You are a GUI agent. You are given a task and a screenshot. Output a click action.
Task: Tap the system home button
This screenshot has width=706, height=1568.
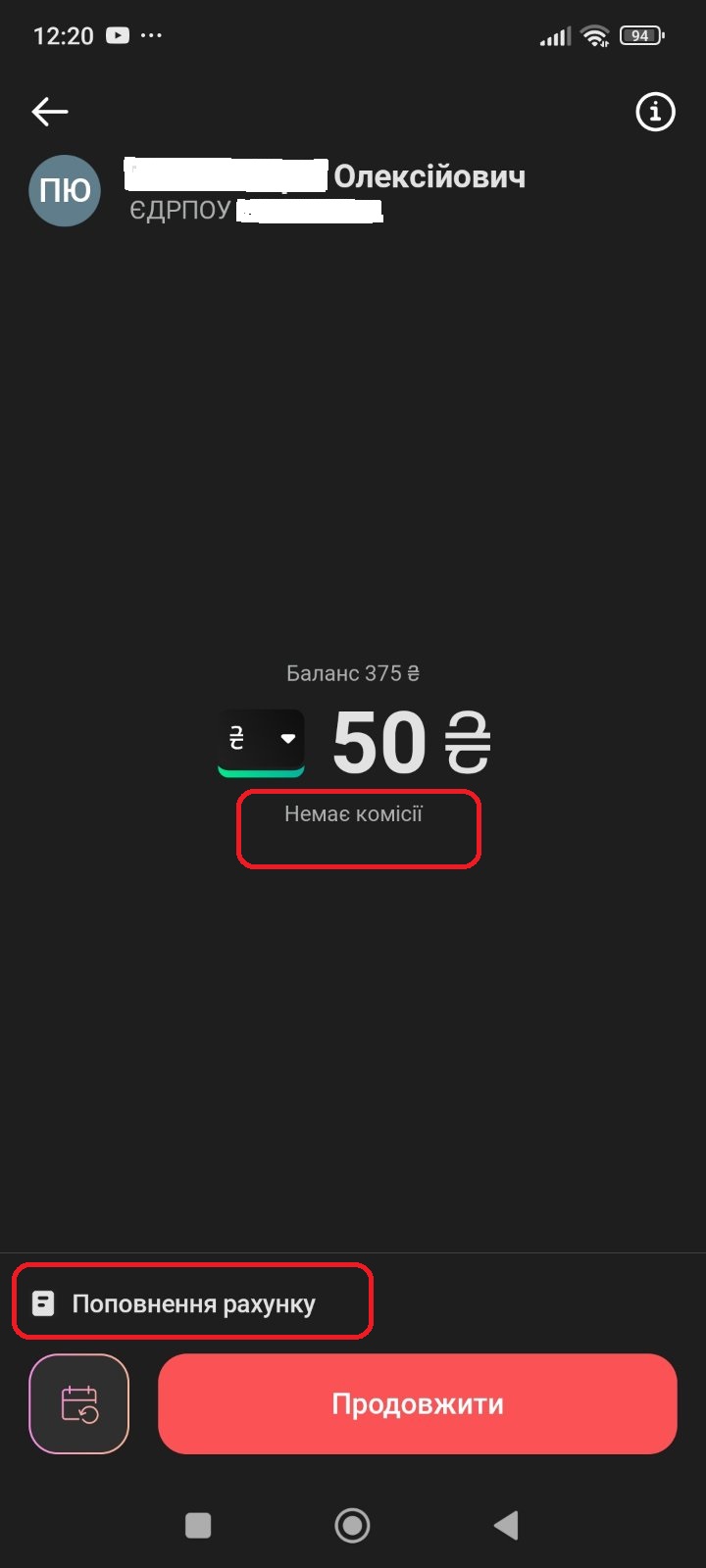352,1525
